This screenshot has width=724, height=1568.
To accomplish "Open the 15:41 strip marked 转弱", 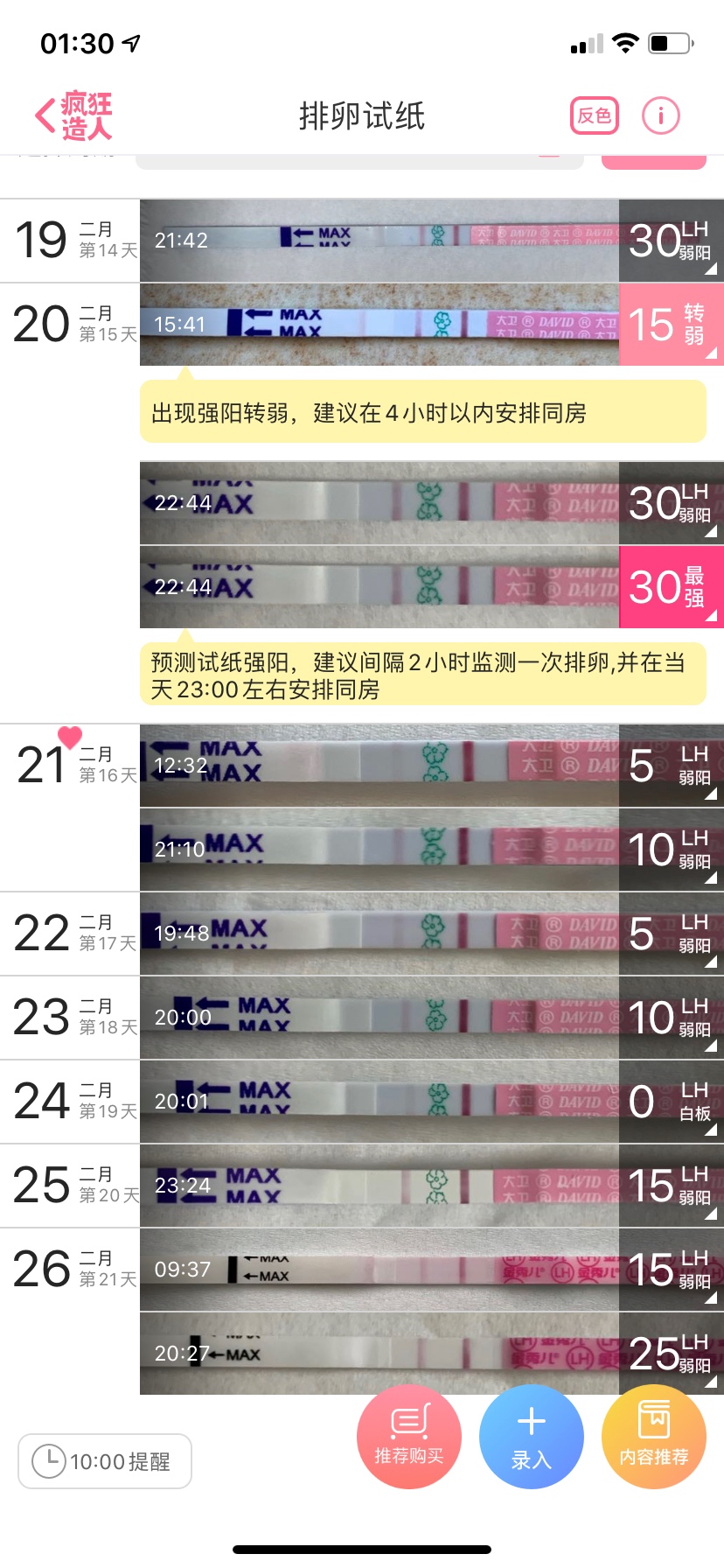I will click(379, 324).
